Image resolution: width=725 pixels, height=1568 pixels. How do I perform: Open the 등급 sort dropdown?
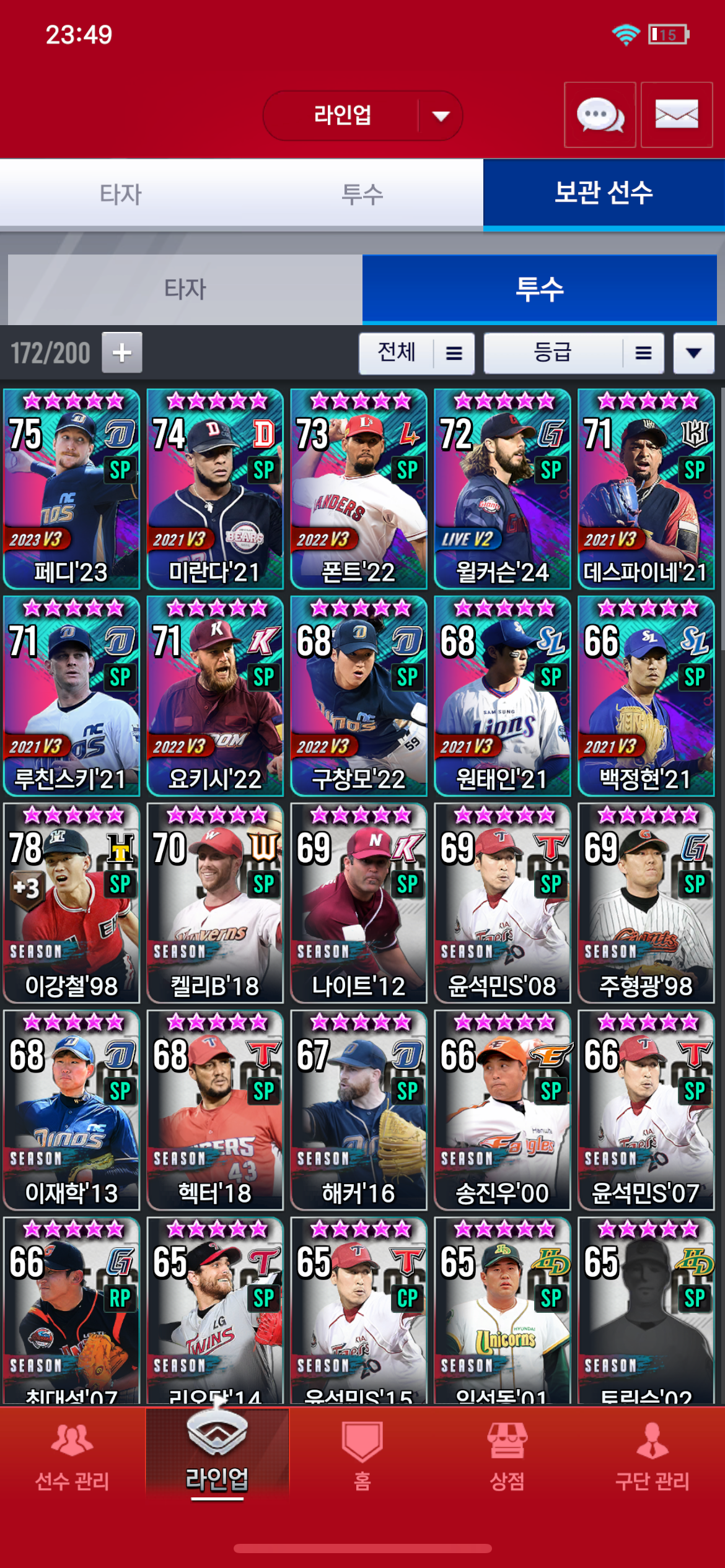point(574,353)
